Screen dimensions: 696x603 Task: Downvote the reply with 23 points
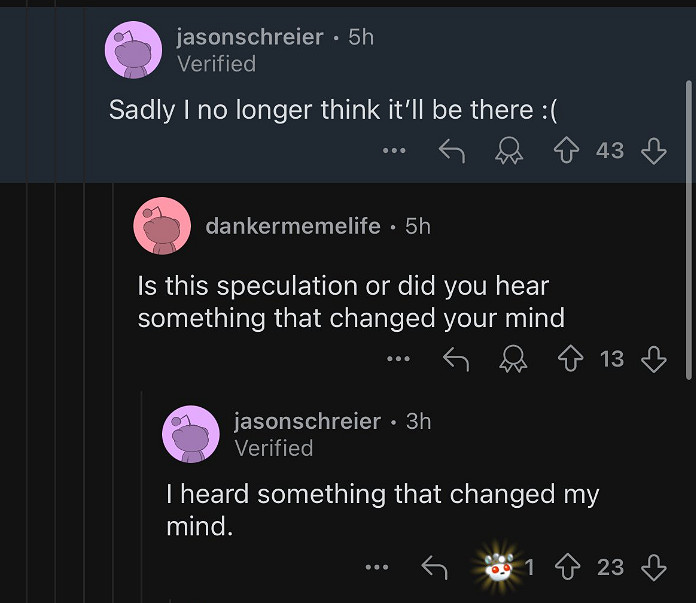[653, 568]
